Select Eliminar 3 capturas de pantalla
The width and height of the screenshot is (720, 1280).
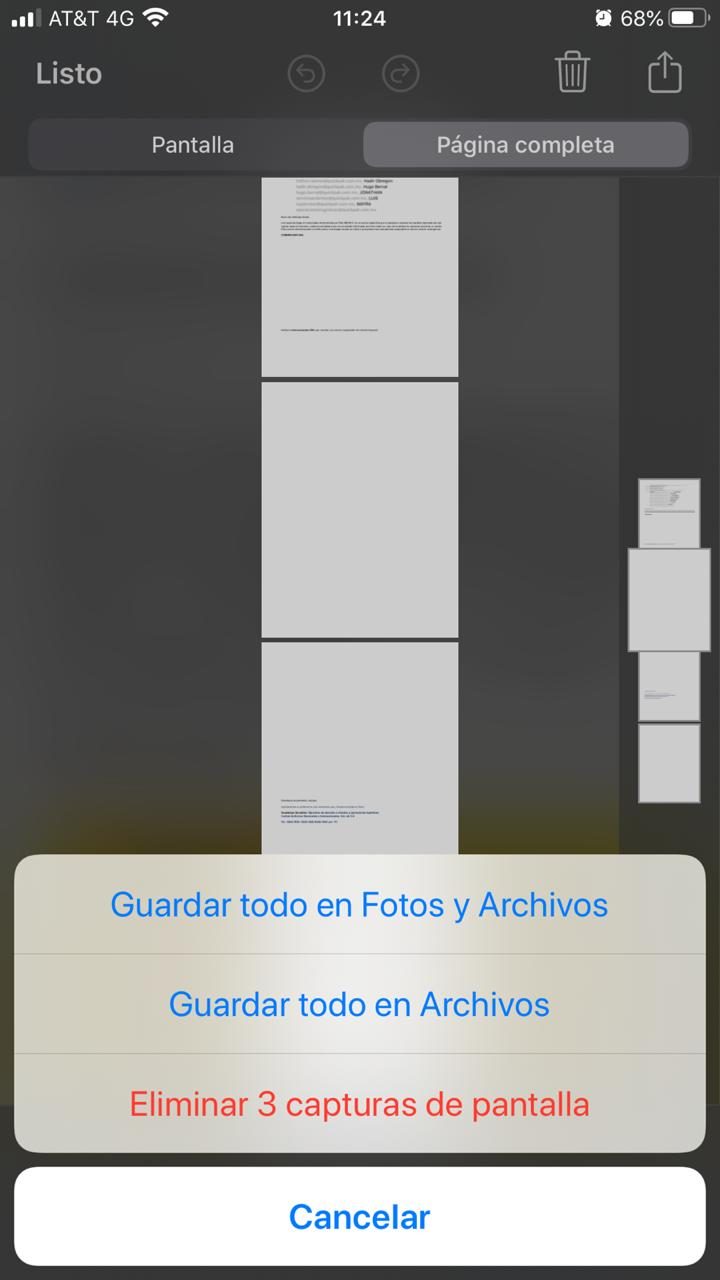(359, 1104)
